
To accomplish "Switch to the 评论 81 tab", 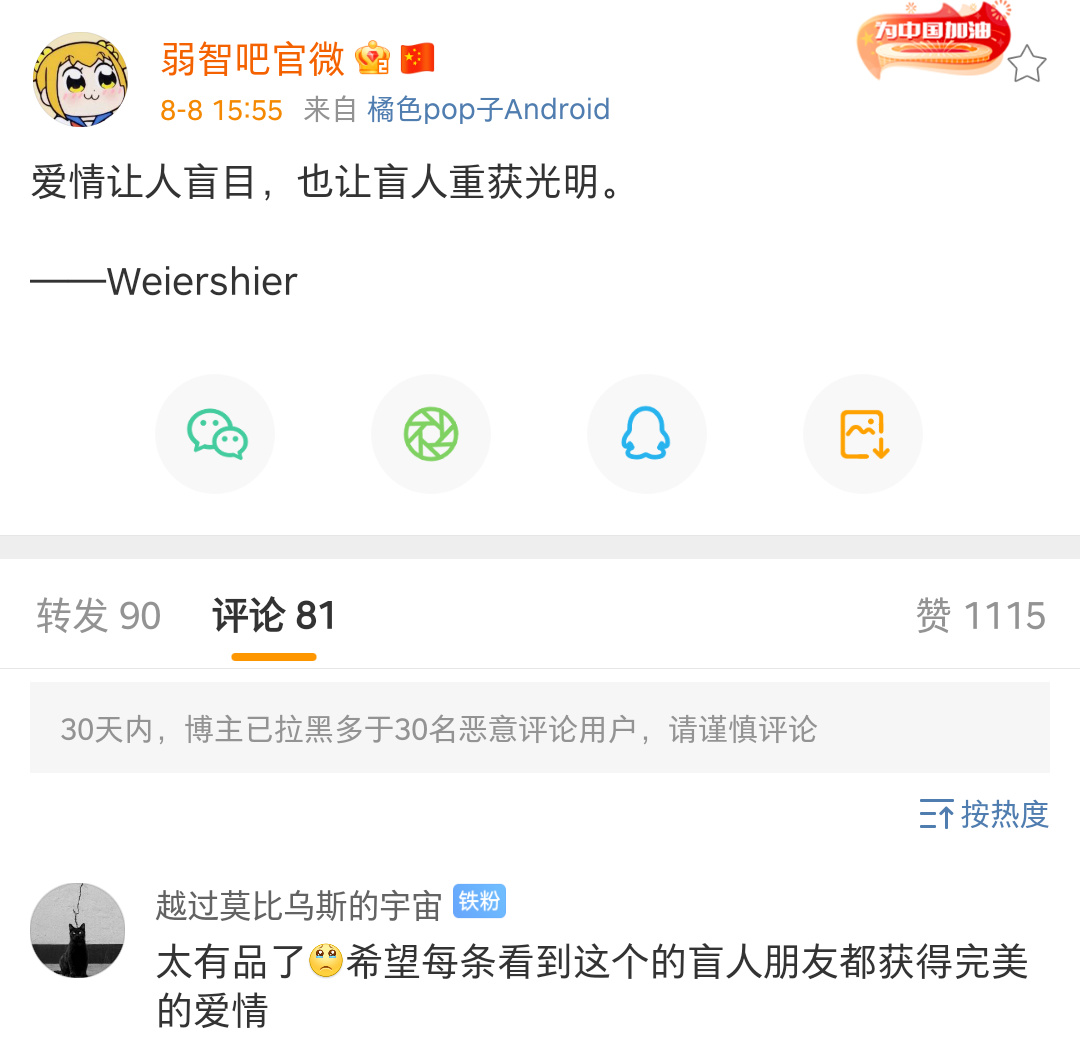I will click(274, 616).
